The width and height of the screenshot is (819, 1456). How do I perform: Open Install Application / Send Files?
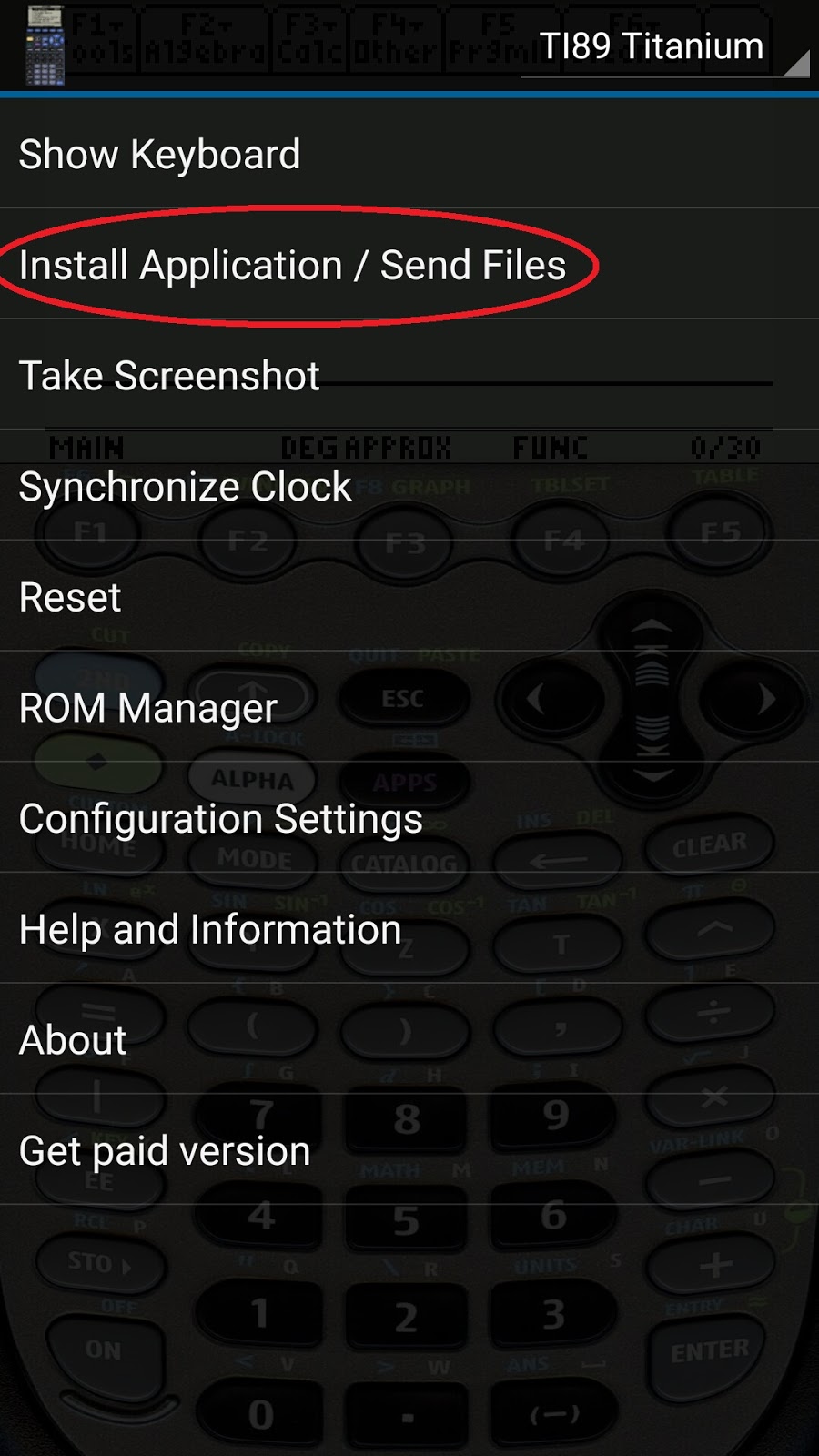(292, 266)
